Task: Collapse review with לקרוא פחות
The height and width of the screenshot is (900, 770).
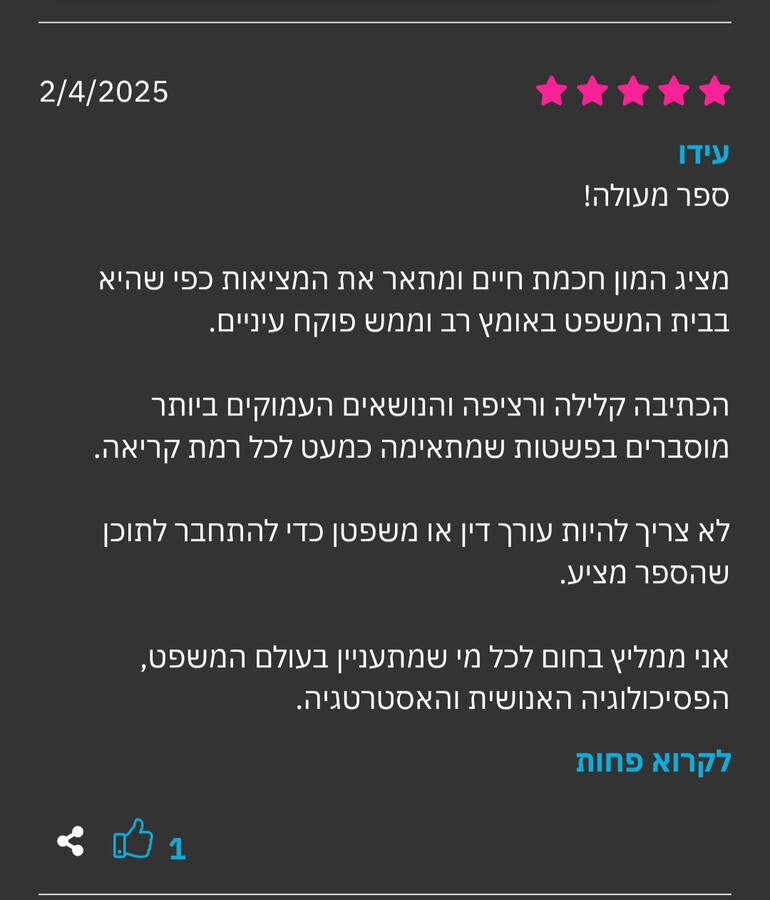Action: [x=653, y=761]
